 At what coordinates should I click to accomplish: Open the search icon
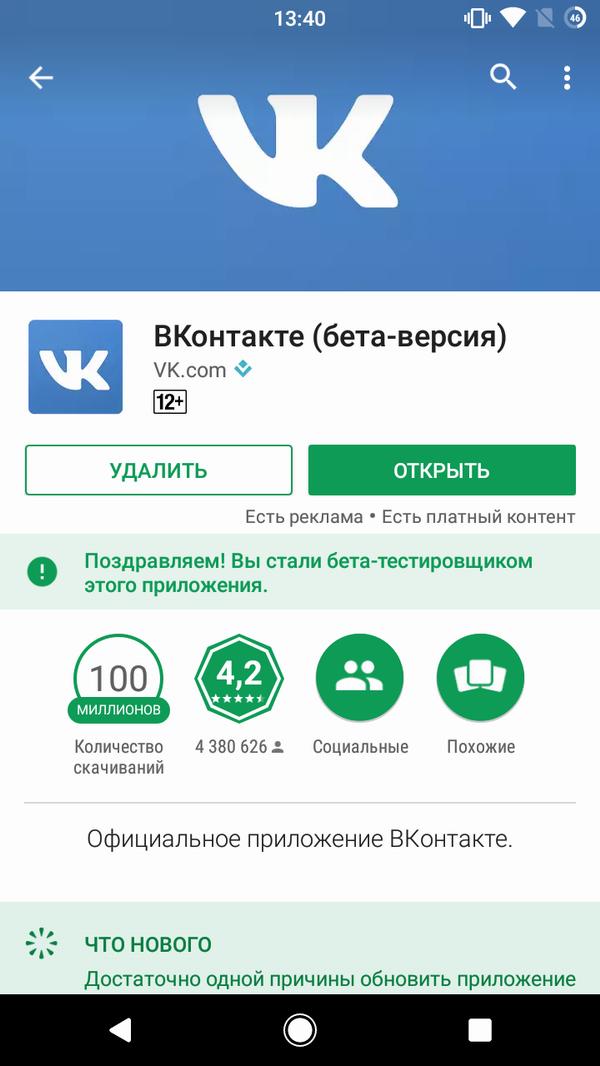503,77
